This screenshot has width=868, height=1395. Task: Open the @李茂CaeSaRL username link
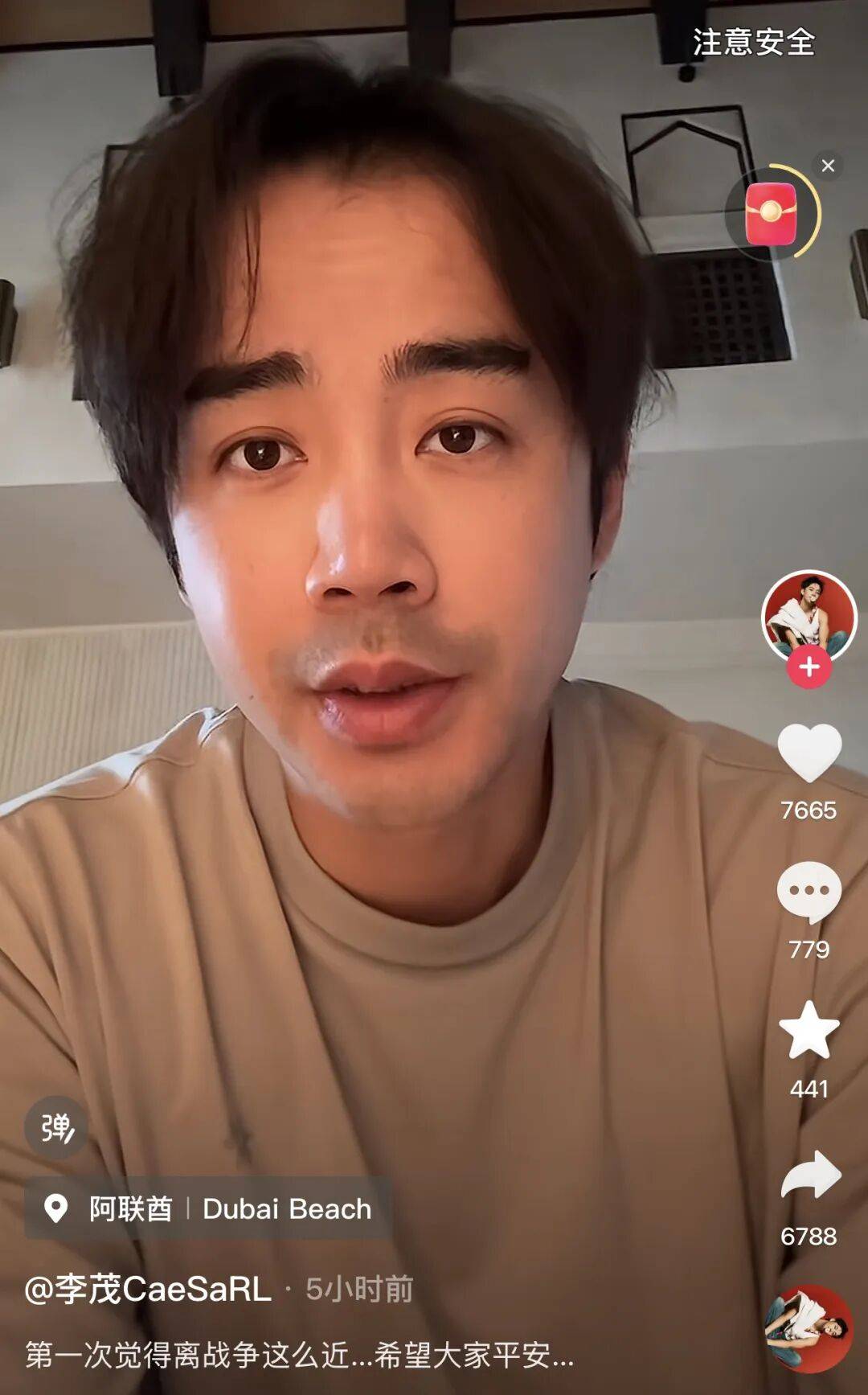[x=149, y=1290]
